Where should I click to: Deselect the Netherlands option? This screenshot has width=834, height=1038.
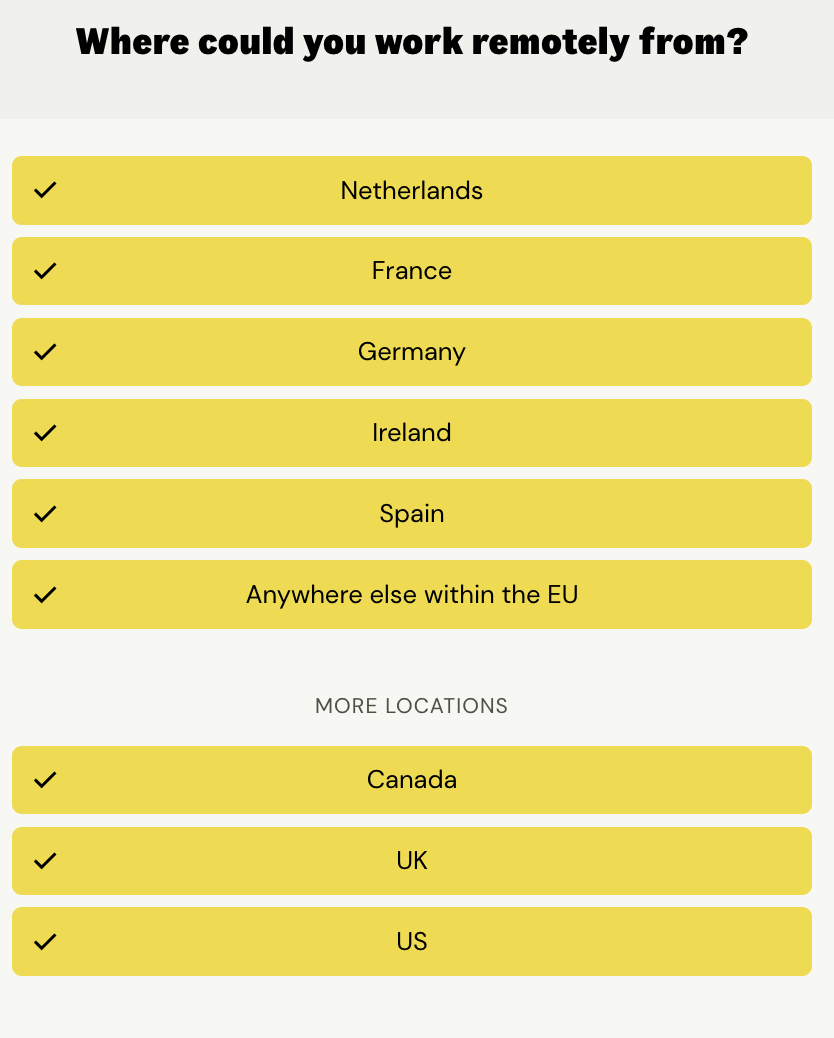coord(411,190)
